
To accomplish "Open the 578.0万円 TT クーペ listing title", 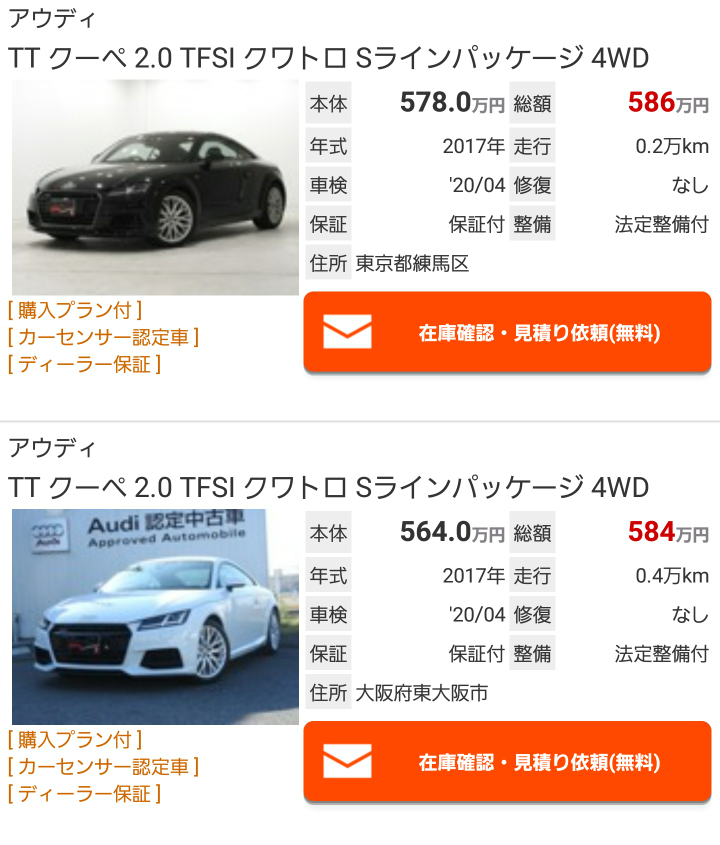I will [328, 57].
